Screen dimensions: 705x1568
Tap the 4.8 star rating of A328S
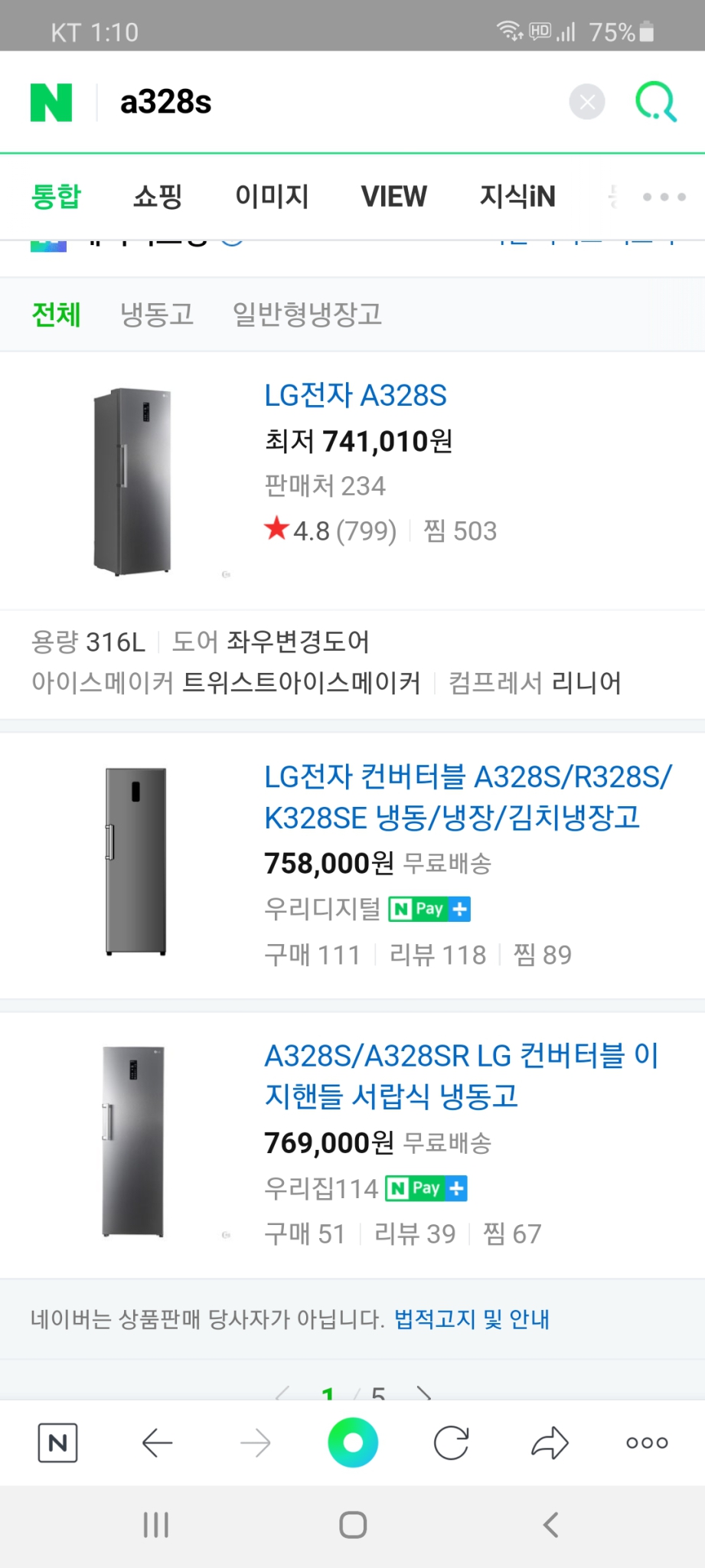click(x=329, y=531)
